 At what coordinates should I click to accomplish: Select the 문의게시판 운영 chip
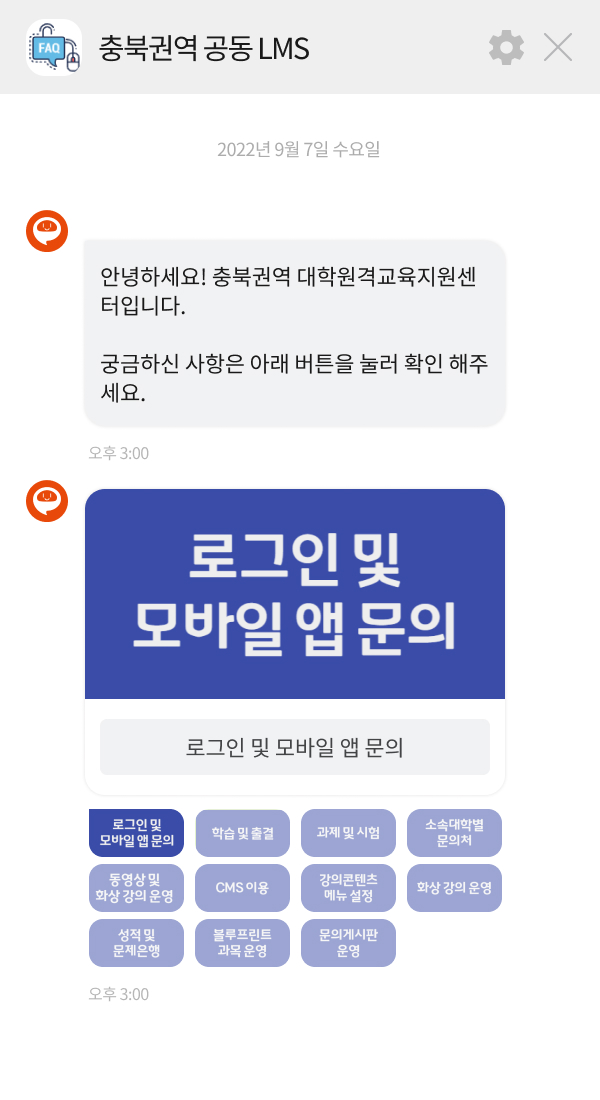(348, 943)
